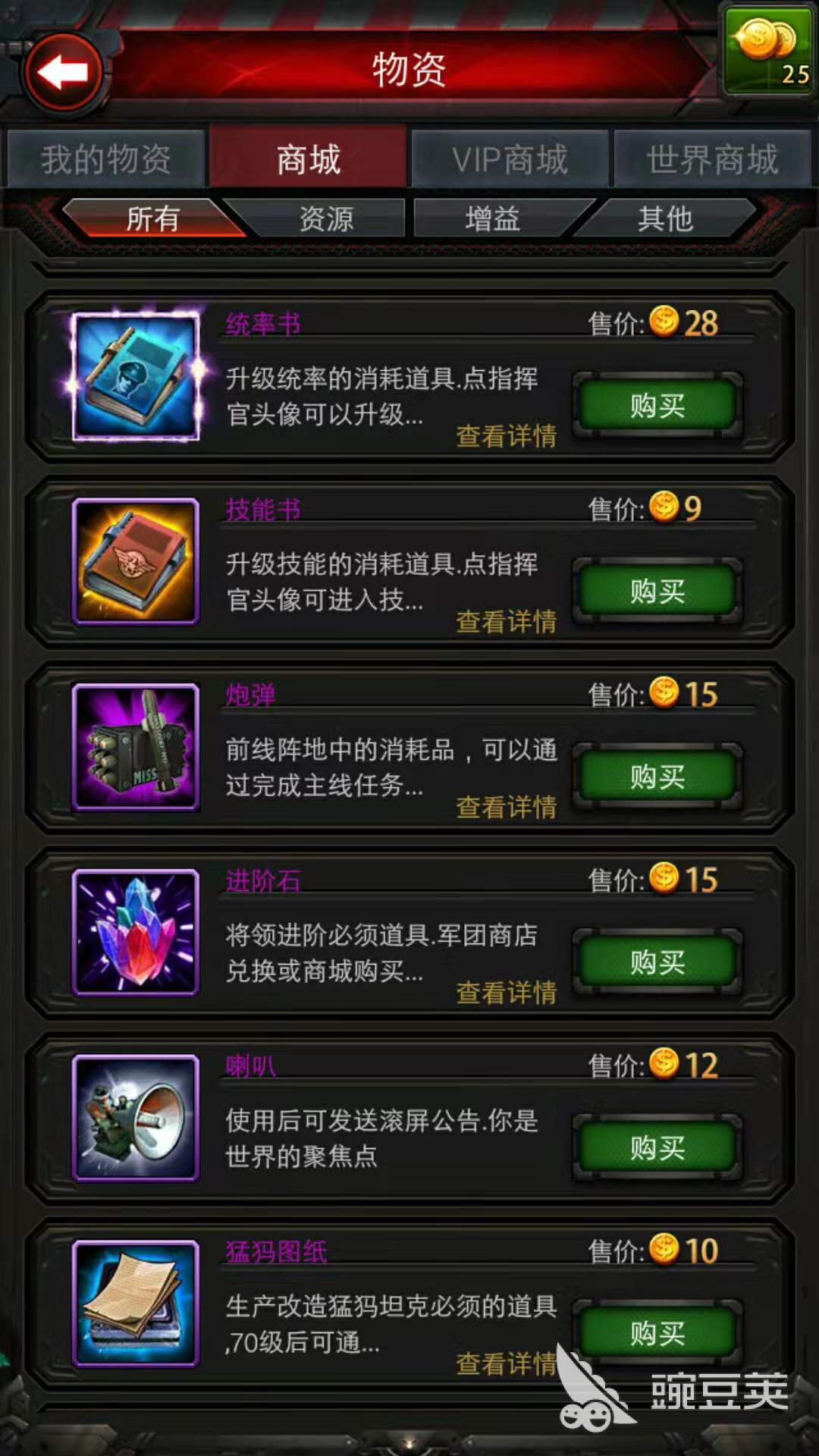The image size is (819, 1456).
Task: Switch to the VIP商城 tab
Action: click(510, 159)
